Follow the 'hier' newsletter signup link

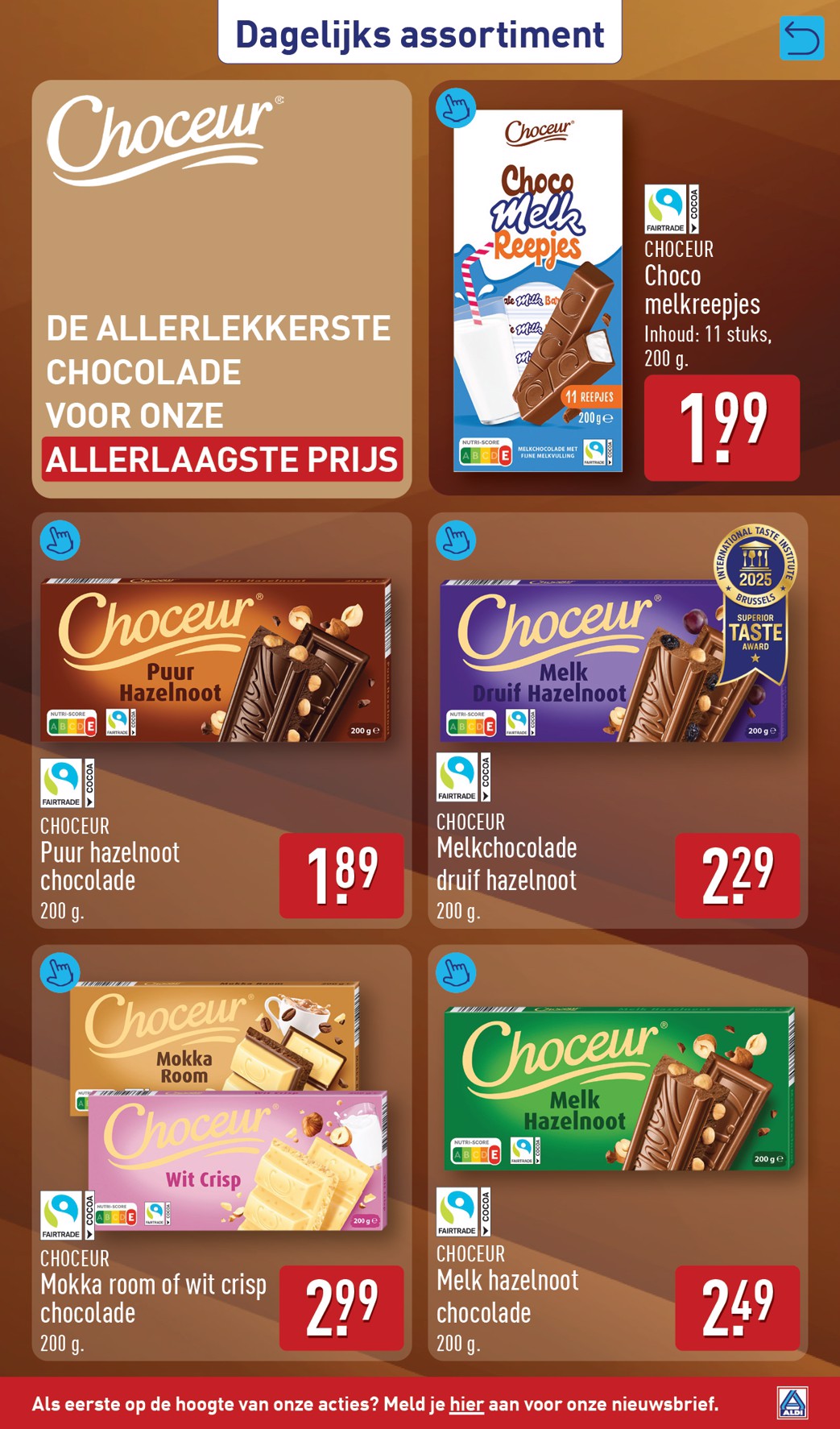pos(466,1404)
